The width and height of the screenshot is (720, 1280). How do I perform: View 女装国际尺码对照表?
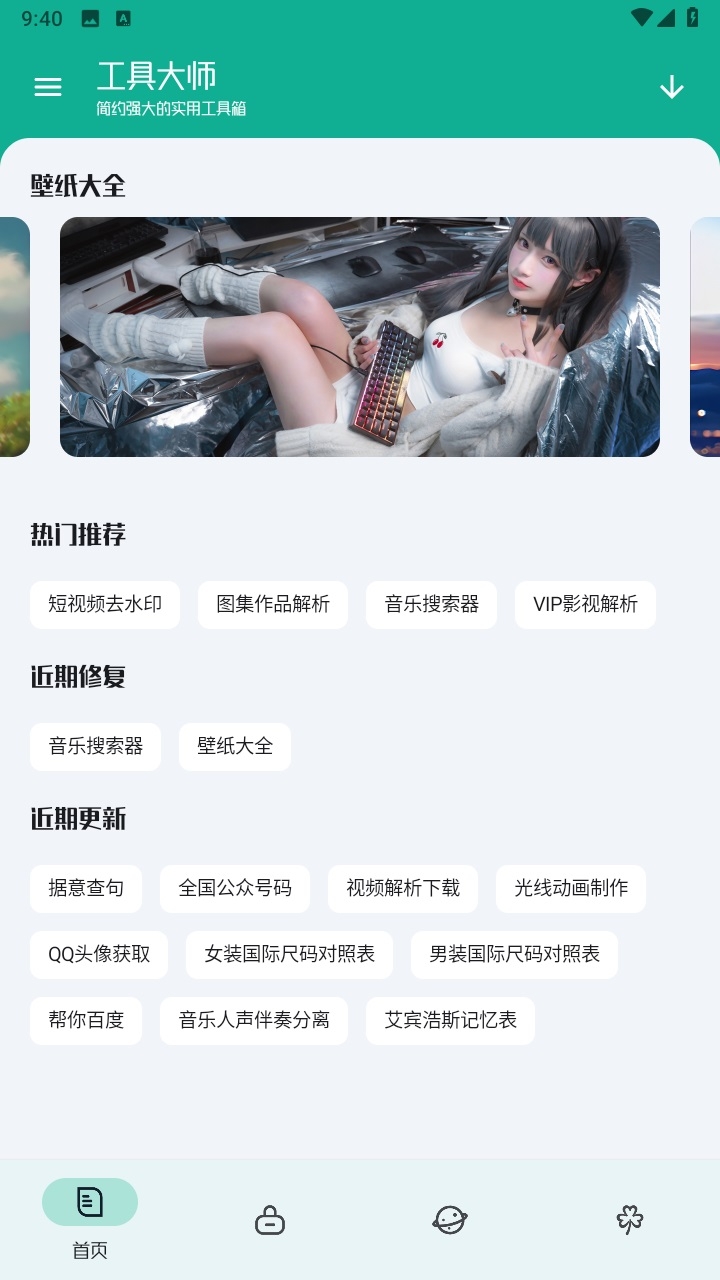point(289,954)
